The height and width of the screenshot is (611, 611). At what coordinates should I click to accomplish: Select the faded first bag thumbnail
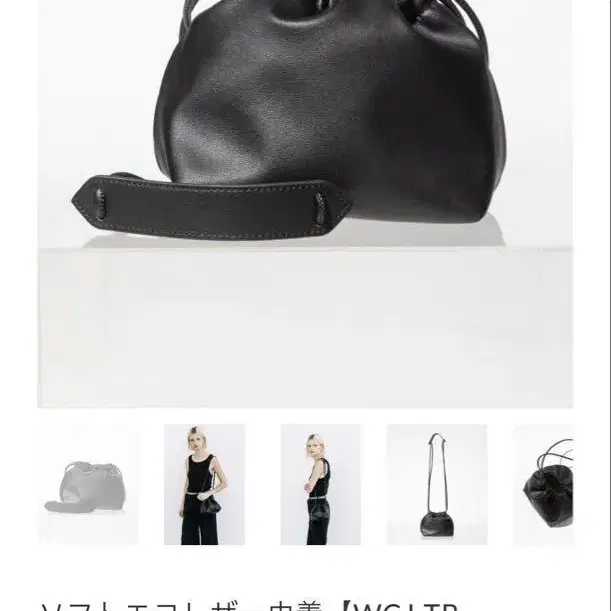88,485
